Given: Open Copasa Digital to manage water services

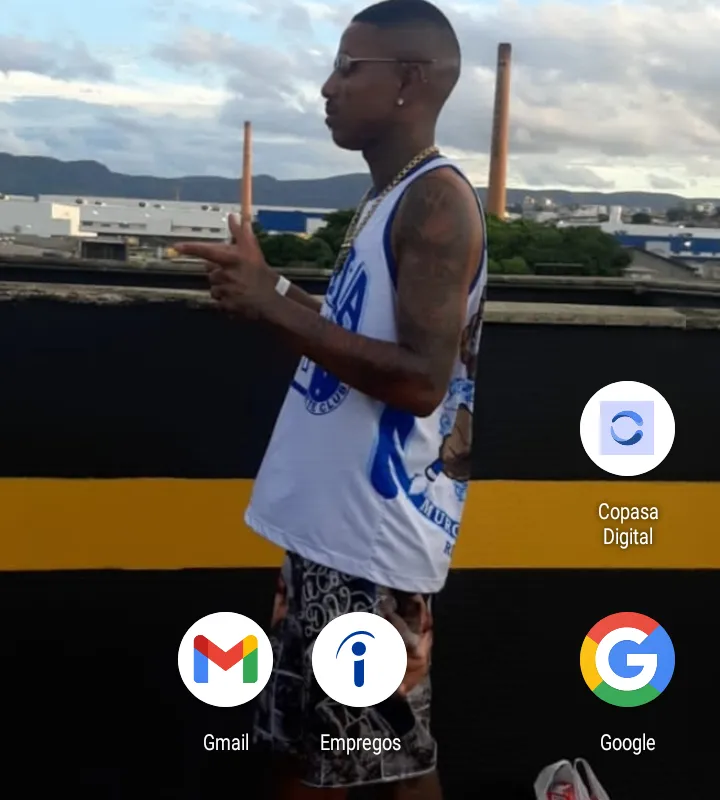Looking at the screenshot, I should [627, 427].
